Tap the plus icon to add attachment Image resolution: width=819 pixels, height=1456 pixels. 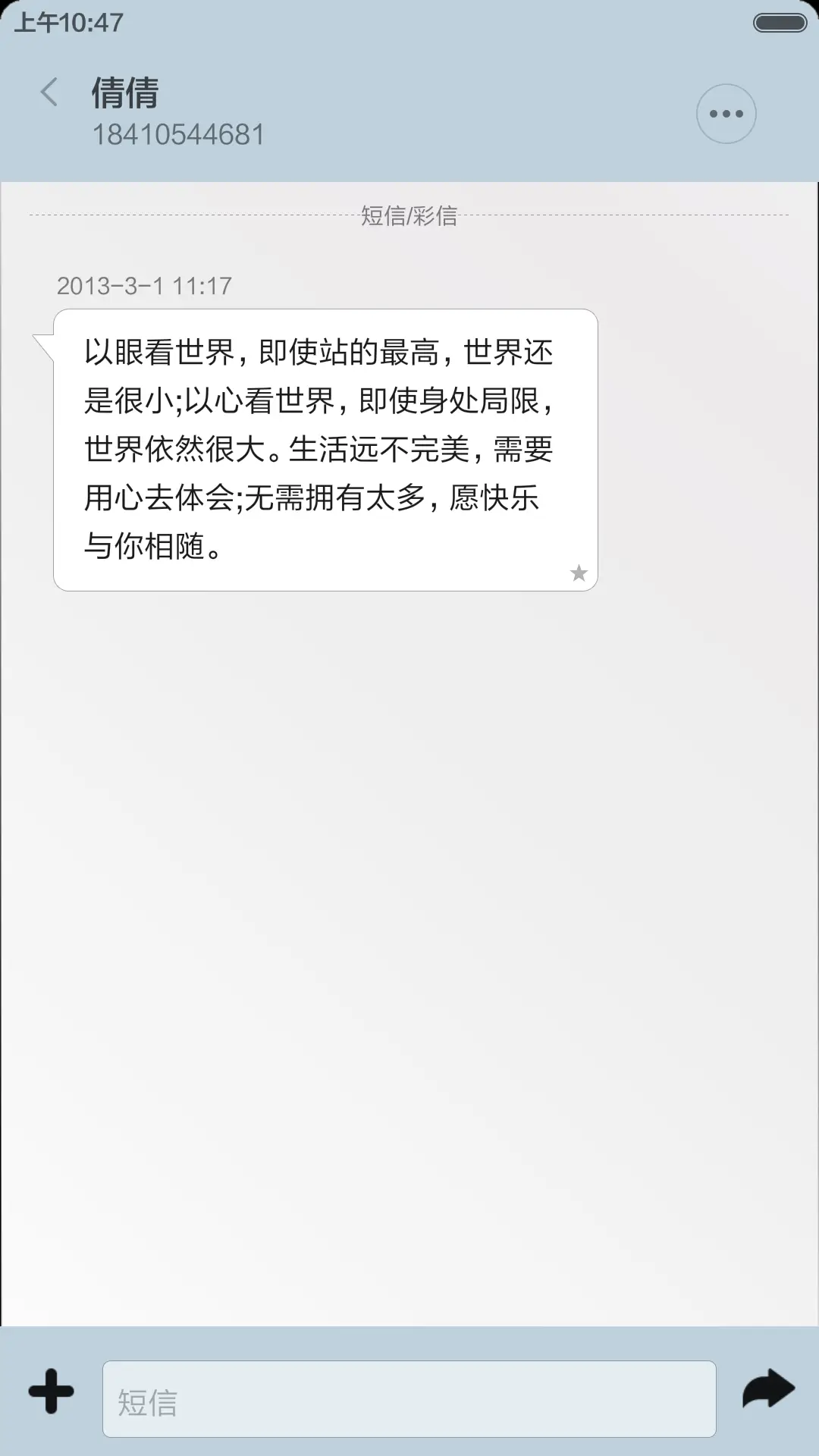coord(52,1391)
